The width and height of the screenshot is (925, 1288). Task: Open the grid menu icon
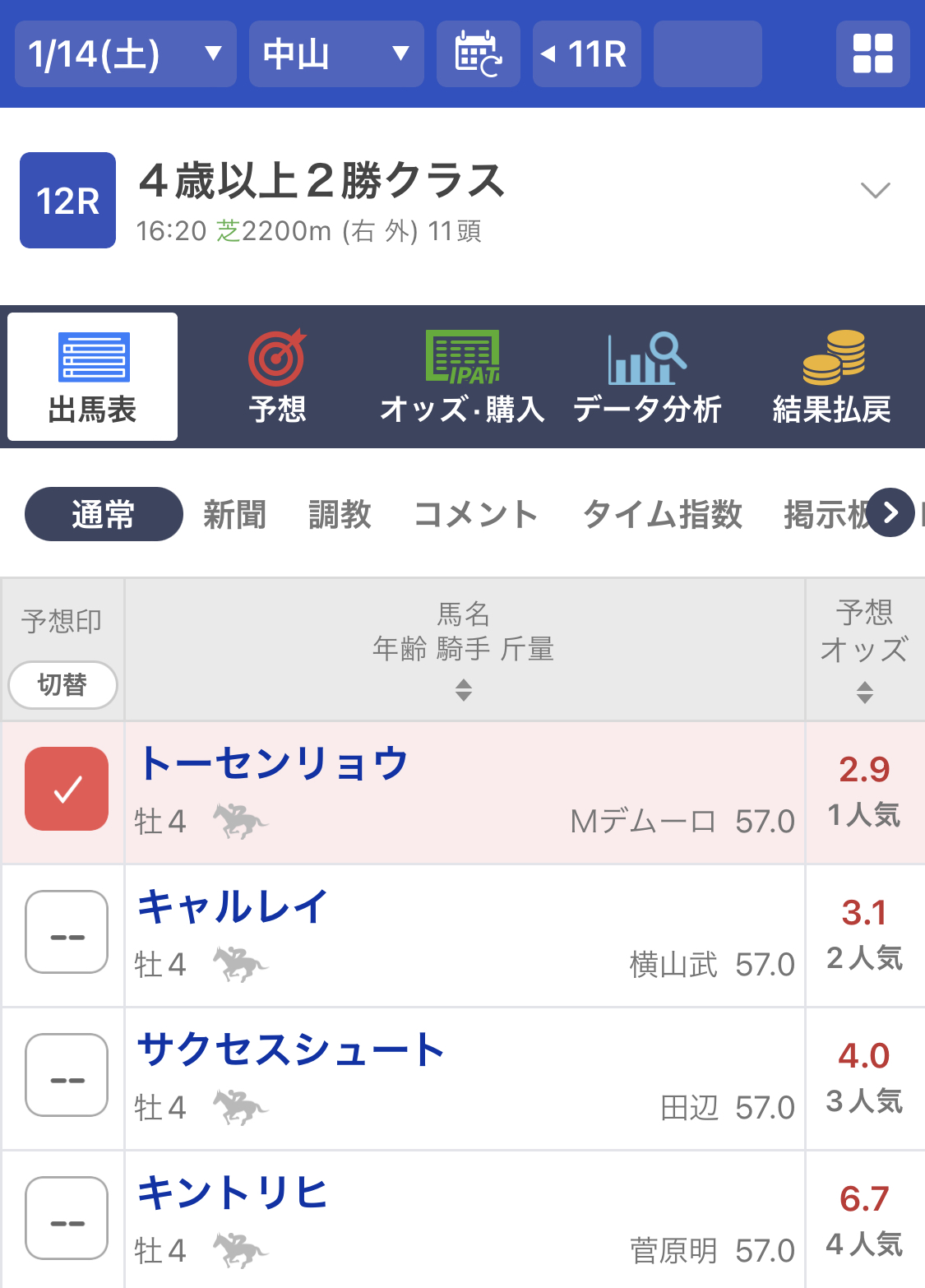tap(872, 54)
